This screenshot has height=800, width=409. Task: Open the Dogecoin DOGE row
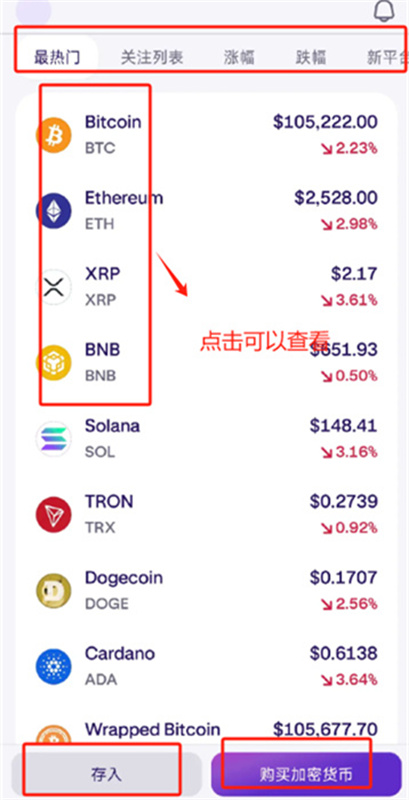tap(207, 590)
